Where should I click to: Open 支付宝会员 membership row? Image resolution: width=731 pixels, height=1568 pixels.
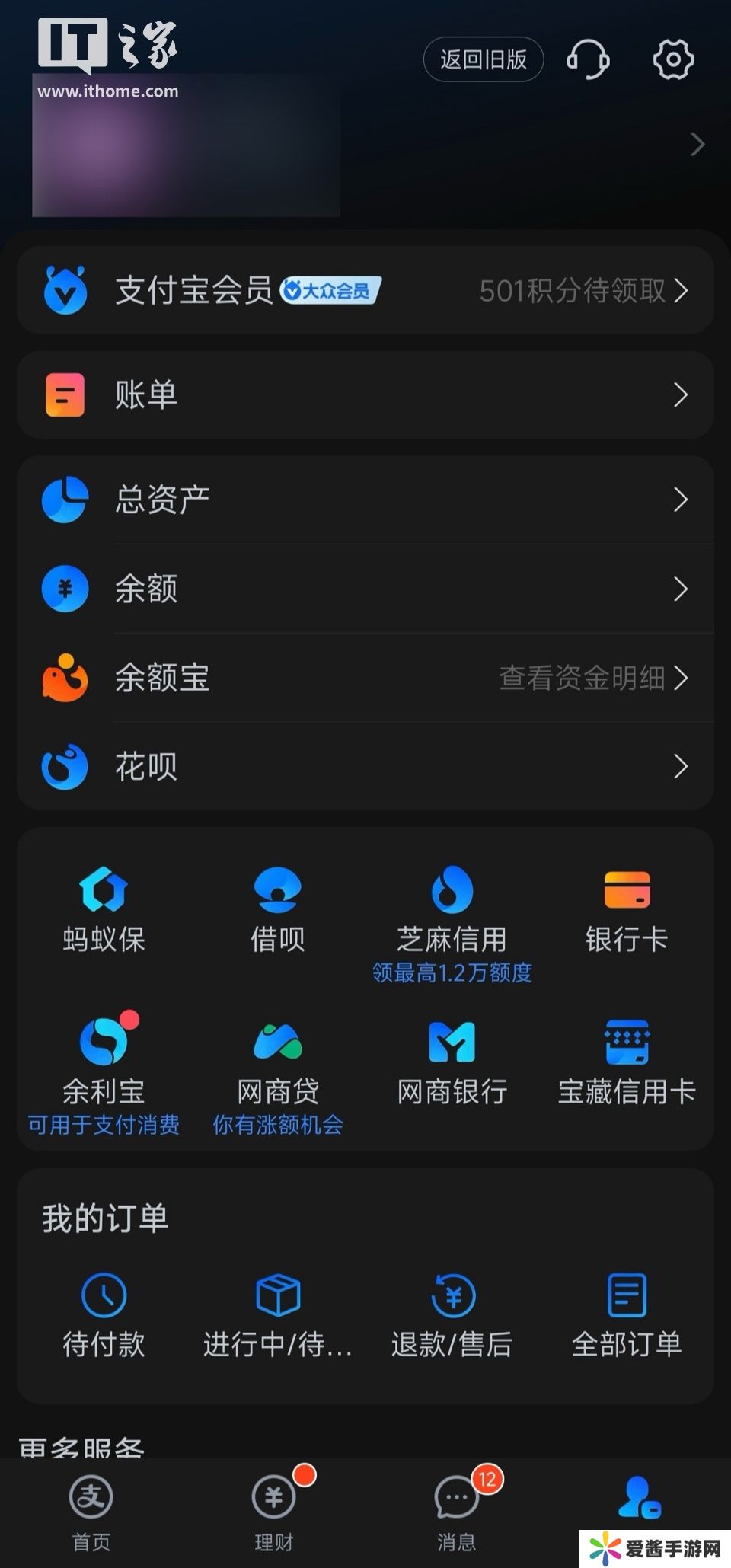click(365, 290)
